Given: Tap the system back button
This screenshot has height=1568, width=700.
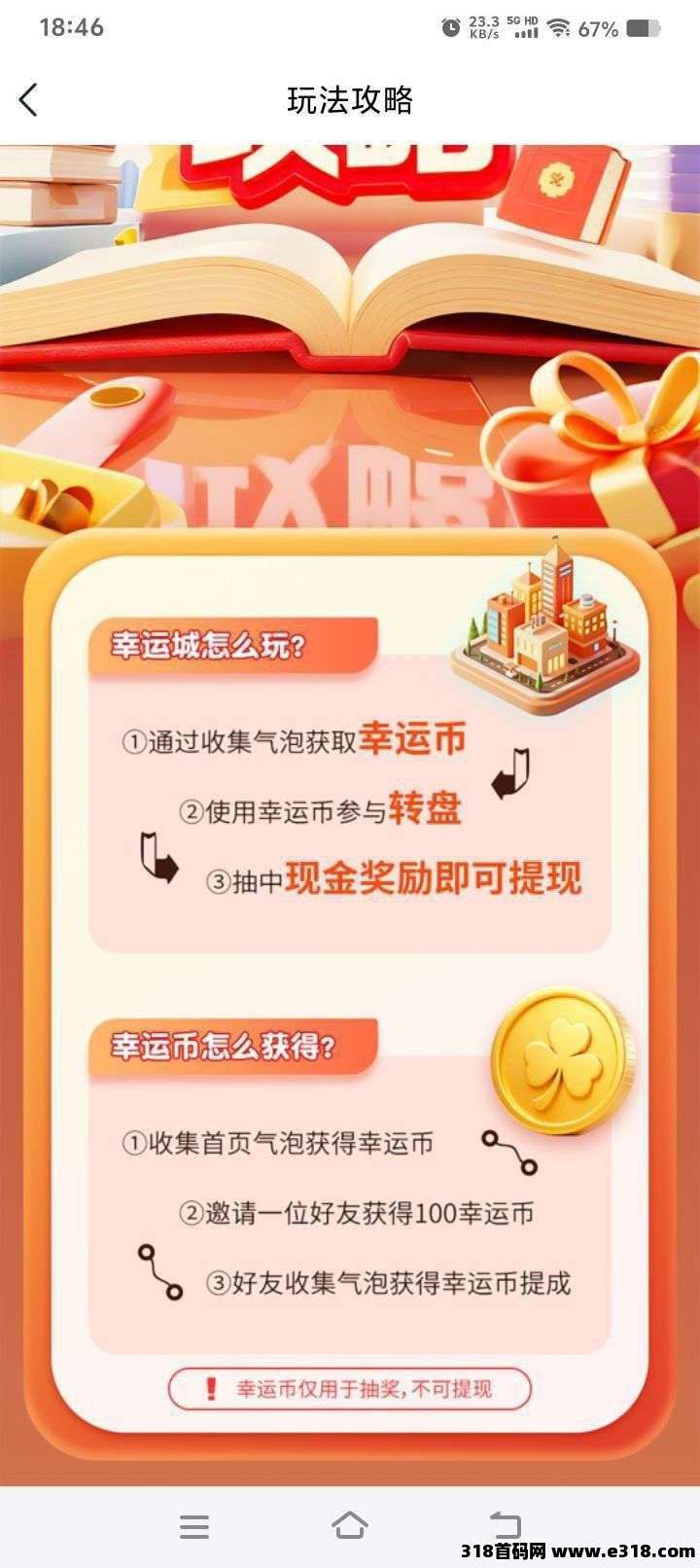Looking at the screenshot, I should [505, 1525].
